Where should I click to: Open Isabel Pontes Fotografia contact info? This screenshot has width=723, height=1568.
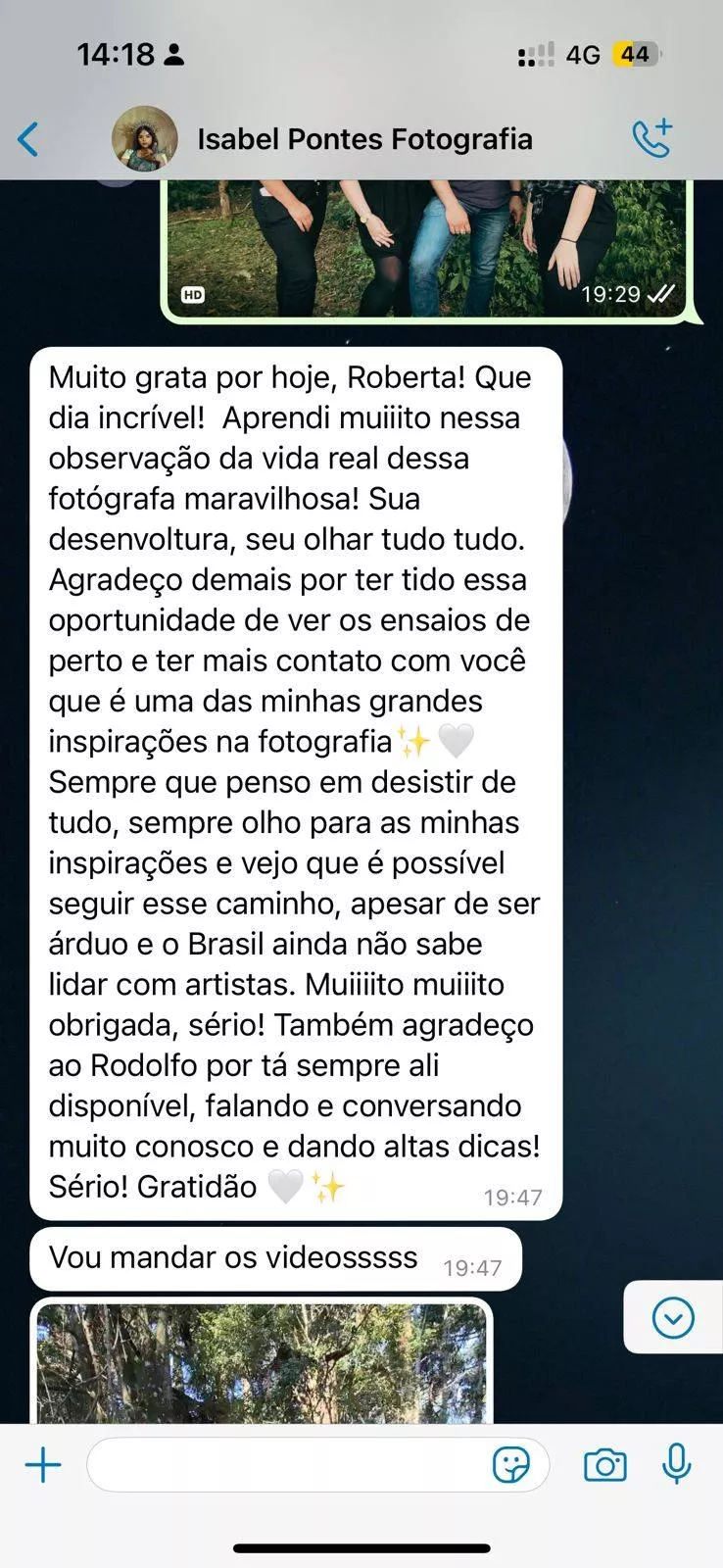click(x=364, y=139)
